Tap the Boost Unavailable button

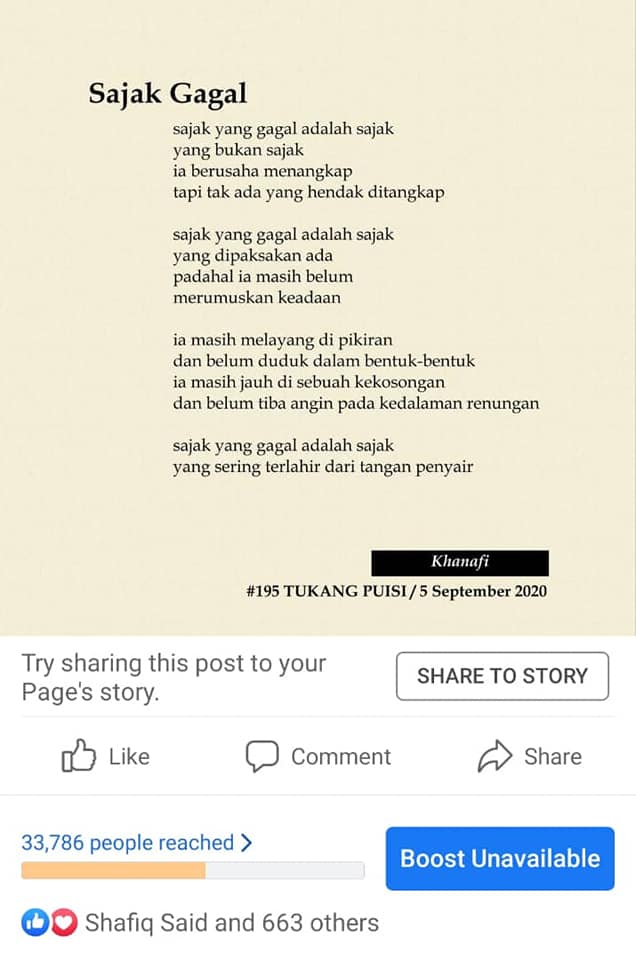click(500, 858)
